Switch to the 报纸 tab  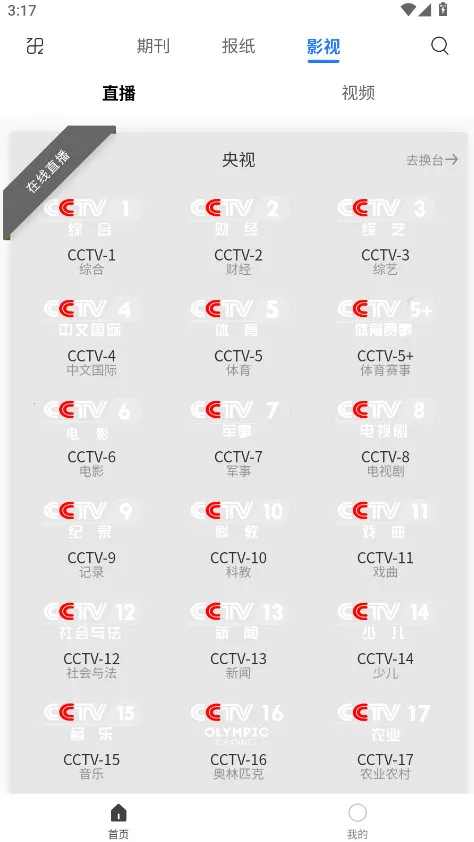[x=238, y=46]
